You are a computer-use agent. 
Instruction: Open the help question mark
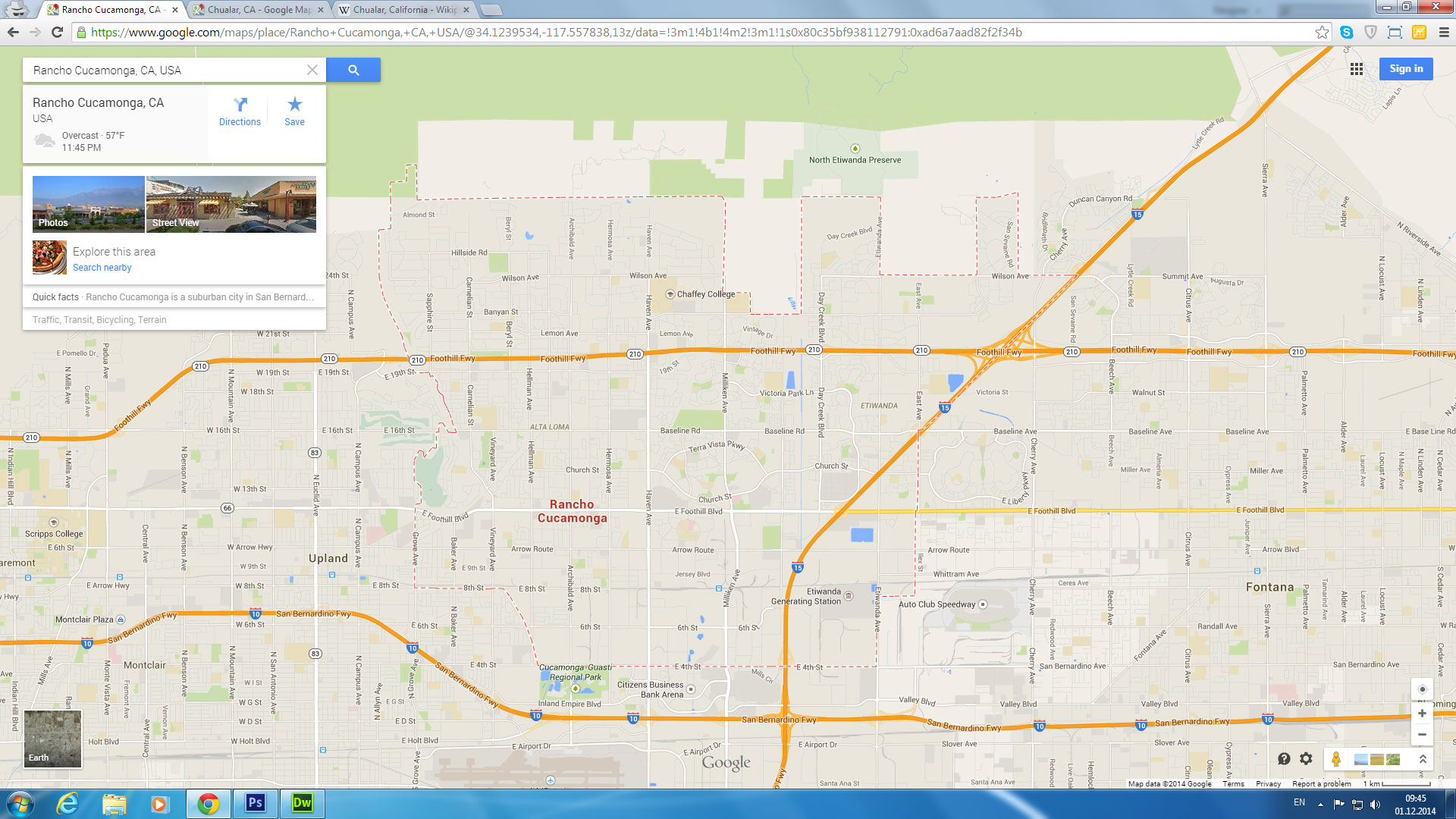coord(1284,758)
